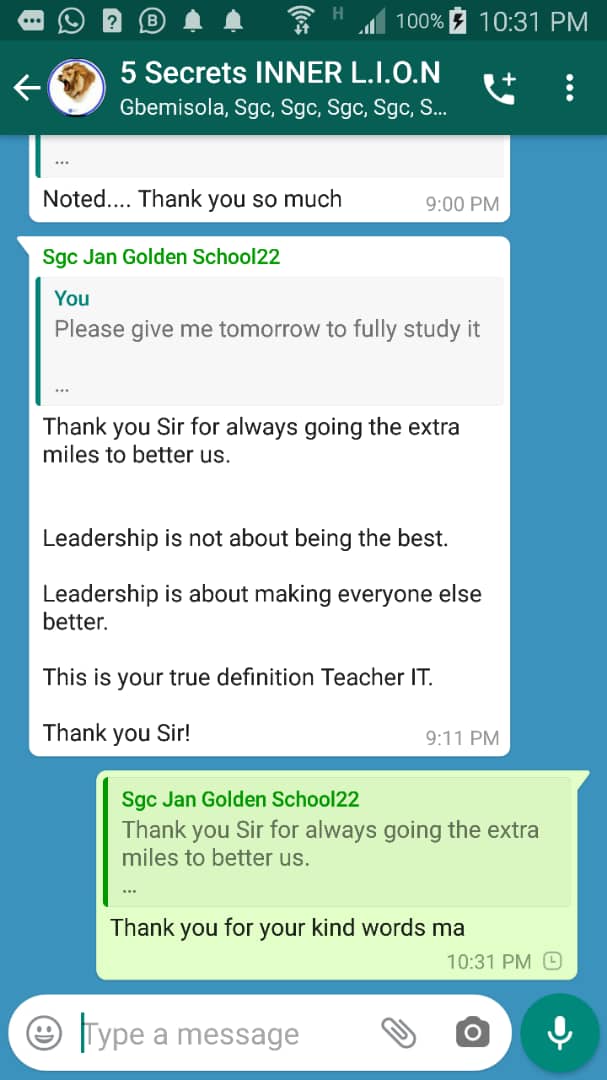Open the camera from message bar
The width and height of the screenshot is (607, 1080).
472,1033
